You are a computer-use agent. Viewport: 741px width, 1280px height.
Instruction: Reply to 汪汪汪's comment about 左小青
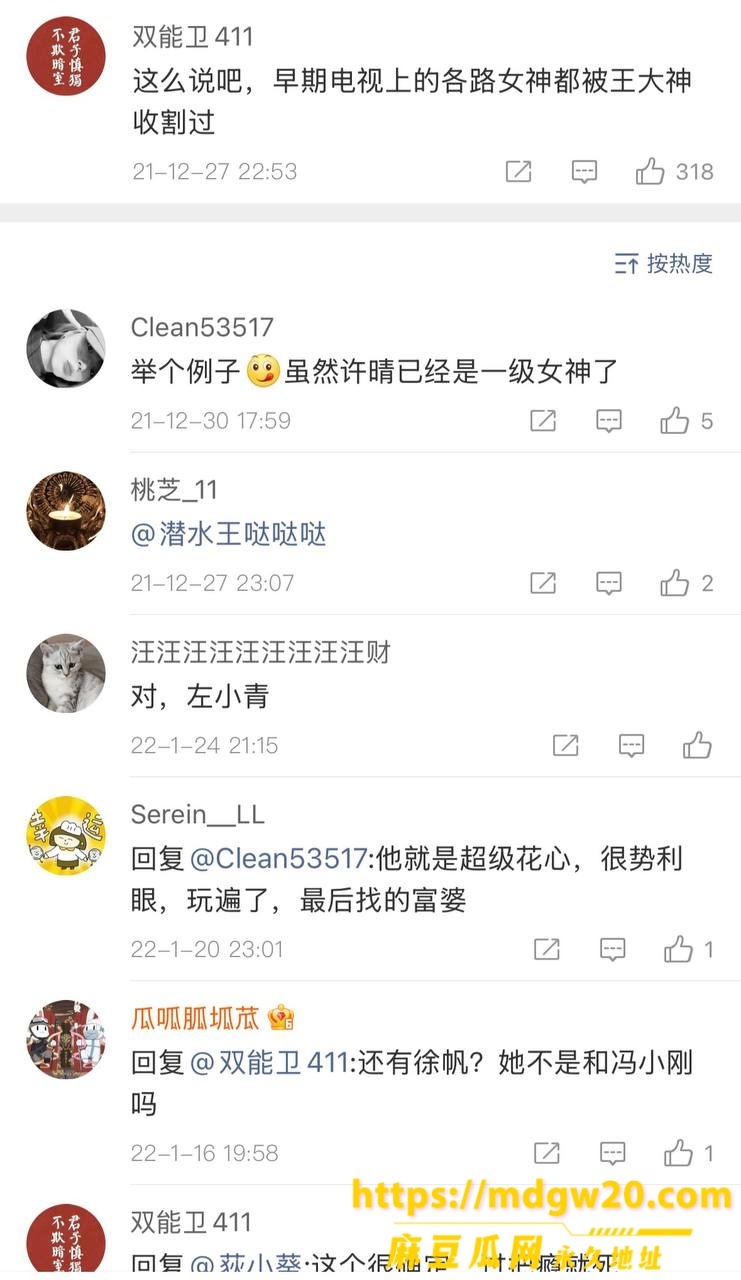[x=631, y=745]
